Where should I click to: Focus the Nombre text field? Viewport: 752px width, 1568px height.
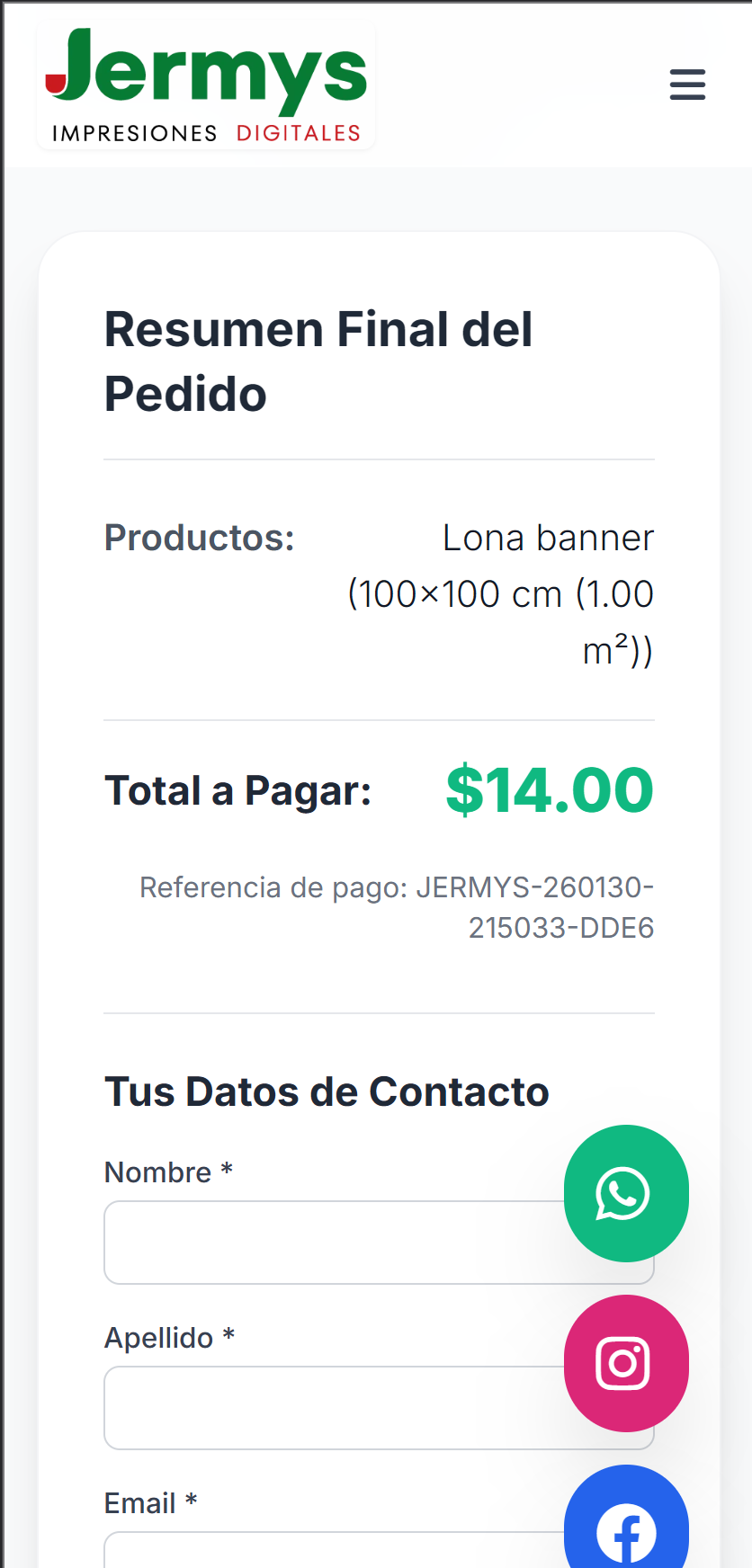(x=333, y=1243)
